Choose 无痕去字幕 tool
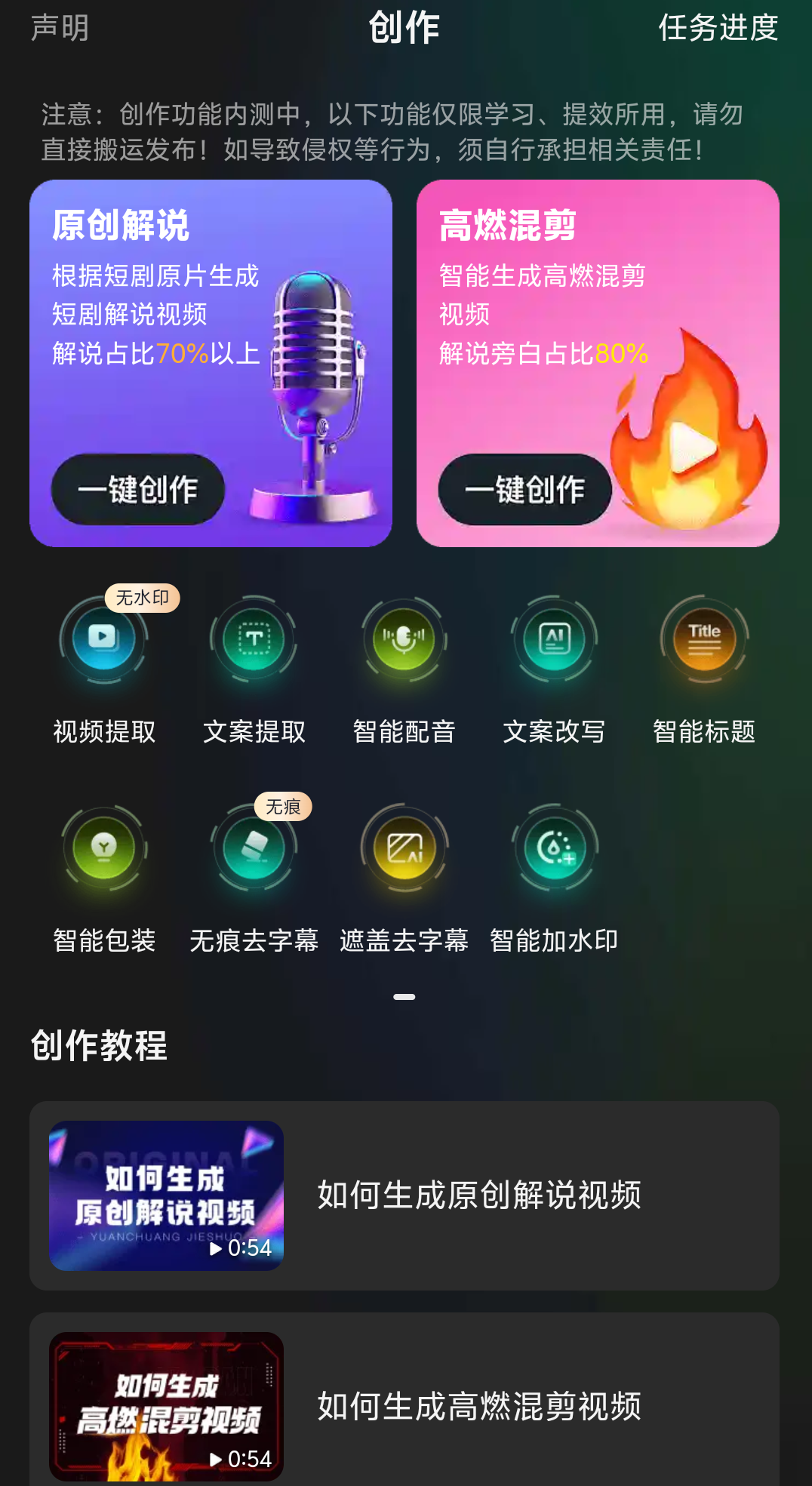This screenshot has width=812, height=1486. tap(254, 848)
